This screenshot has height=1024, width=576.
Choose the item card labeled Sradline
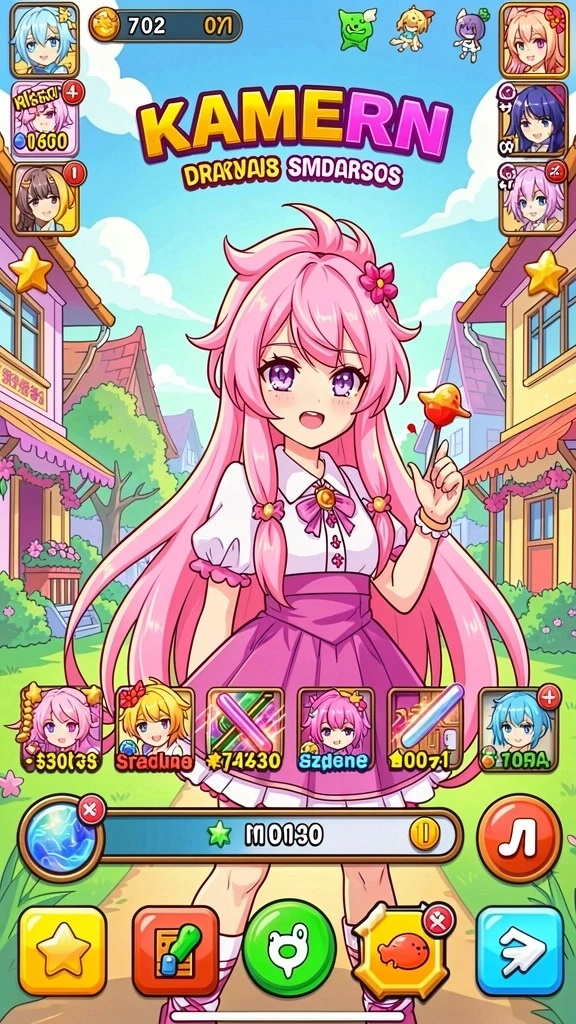pos(154,729)
